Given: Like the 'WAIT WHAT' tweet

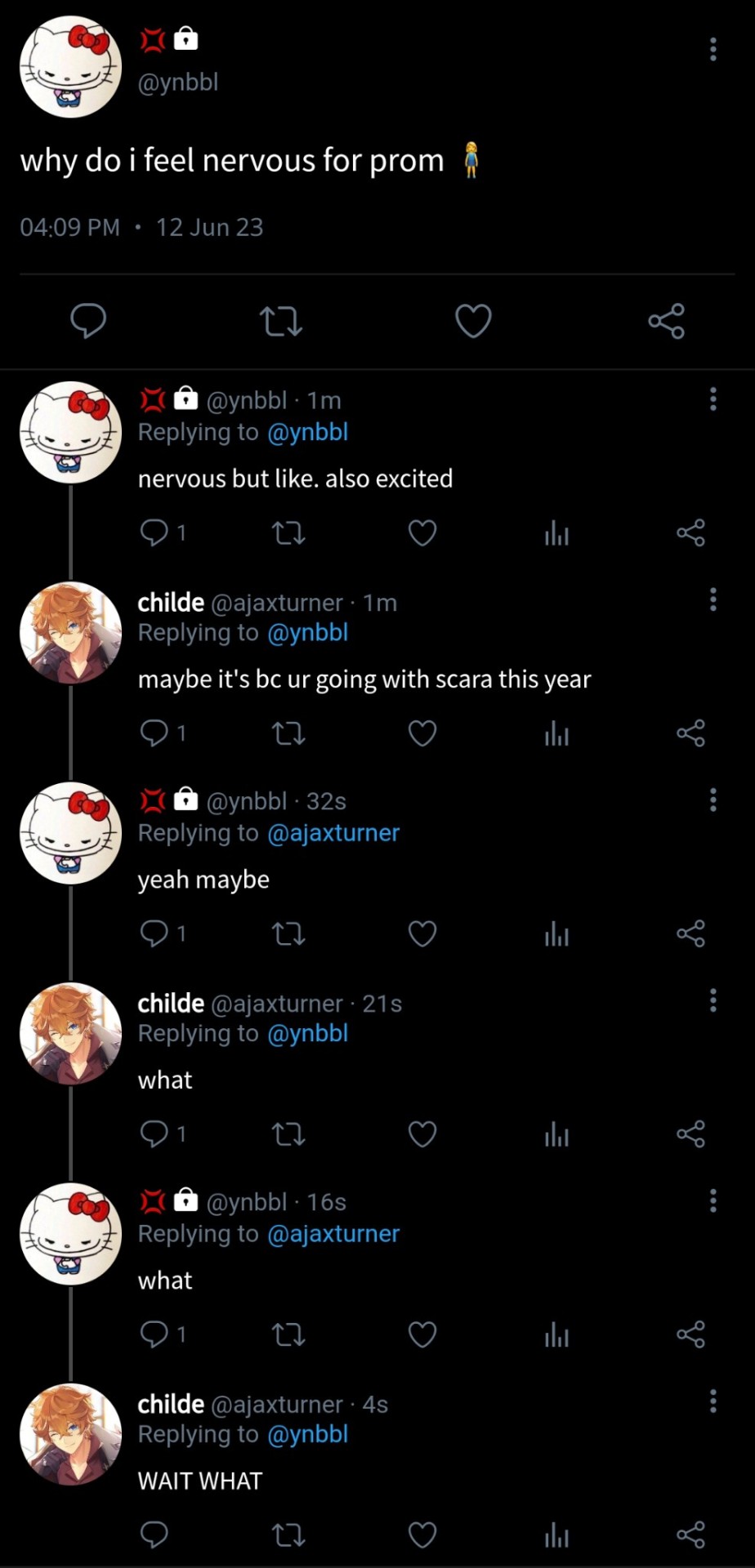Looking at the screenshot, I should point(422,1535).
